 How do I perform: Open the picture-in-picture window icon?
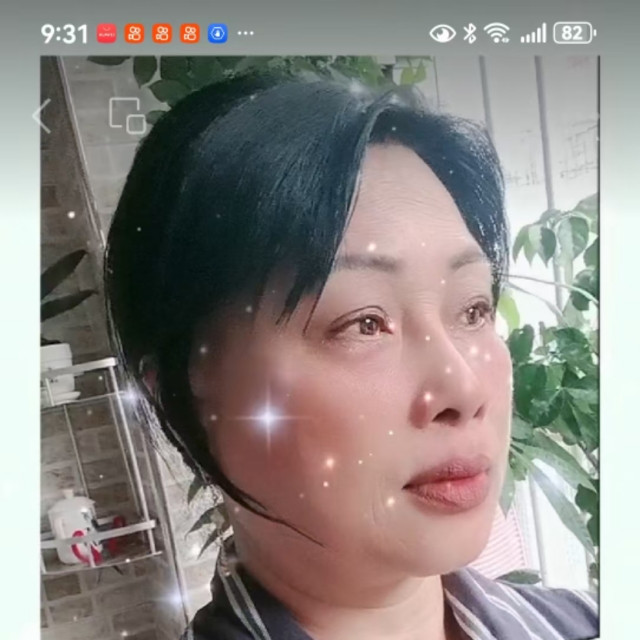click(128, 116)
